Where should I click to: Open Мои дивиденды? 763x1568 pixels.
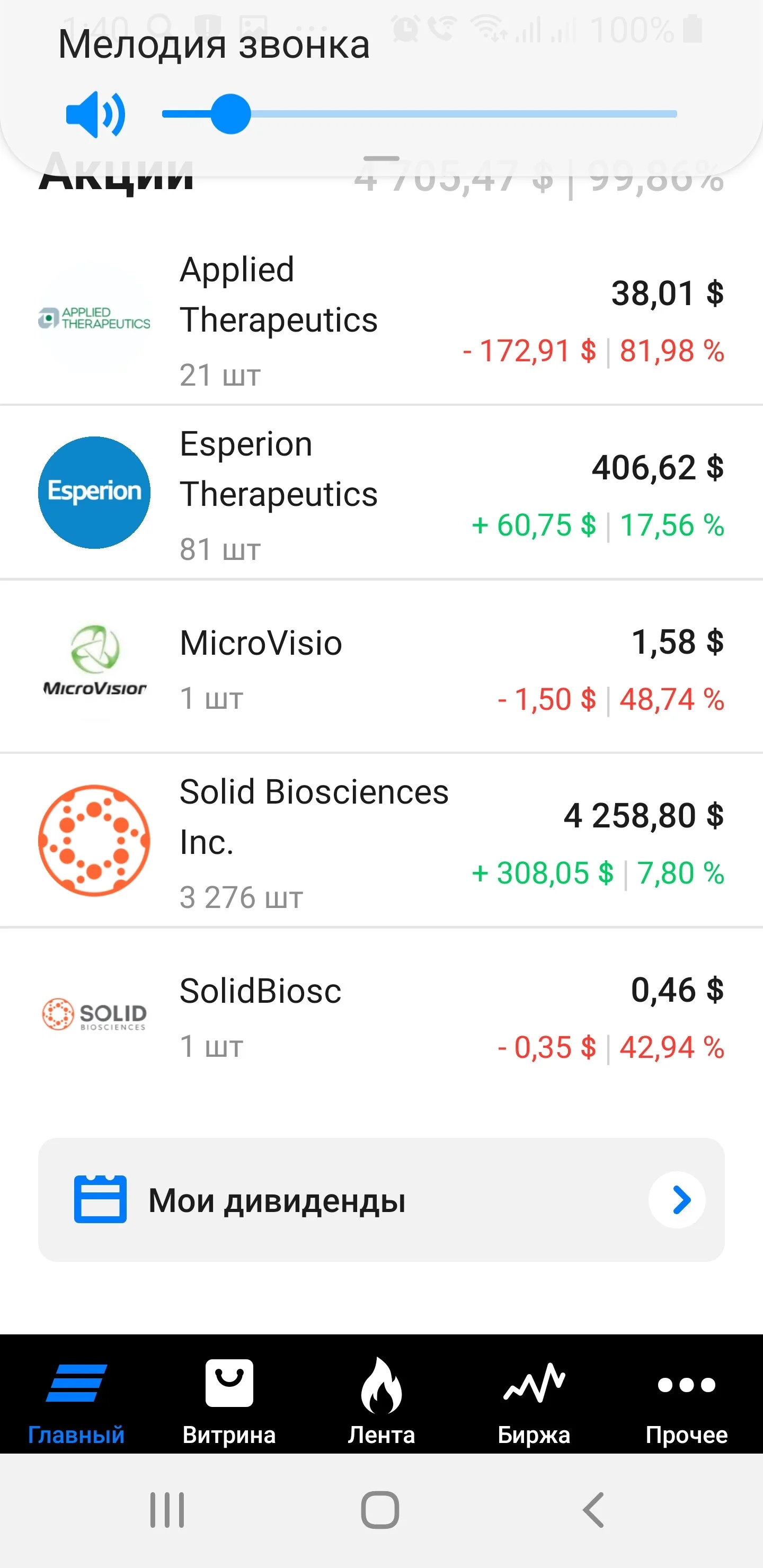point(381,1200)
